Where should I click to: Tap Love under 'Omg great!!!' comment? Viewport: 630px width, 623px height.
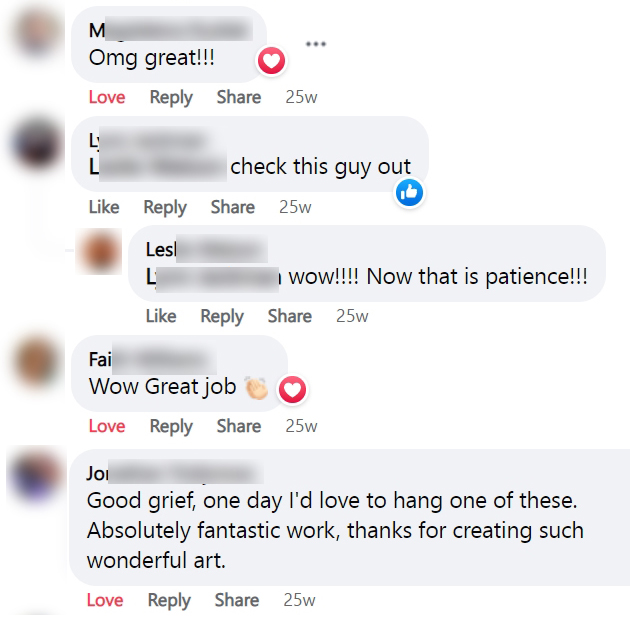[x=107, y=97]
